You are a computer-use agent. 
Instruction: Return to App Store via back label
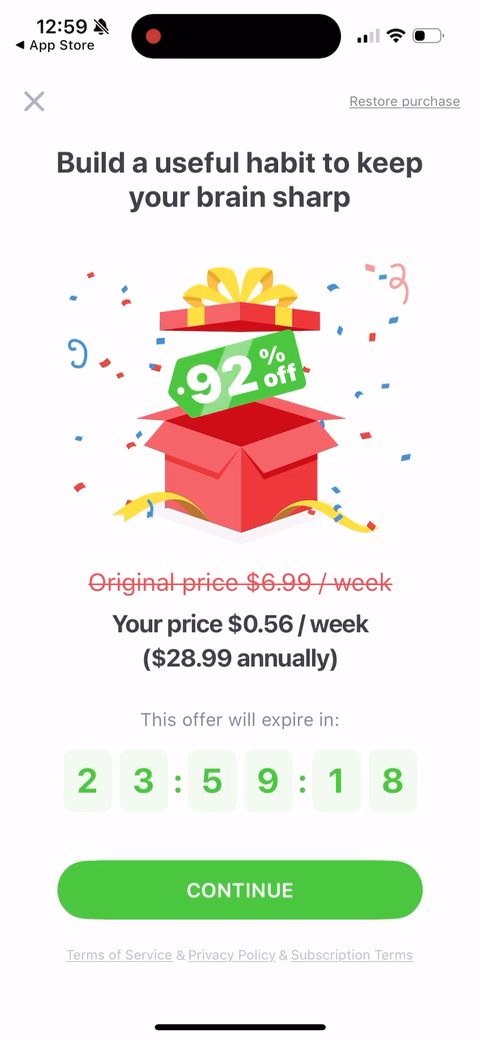(x=55, y=46)
